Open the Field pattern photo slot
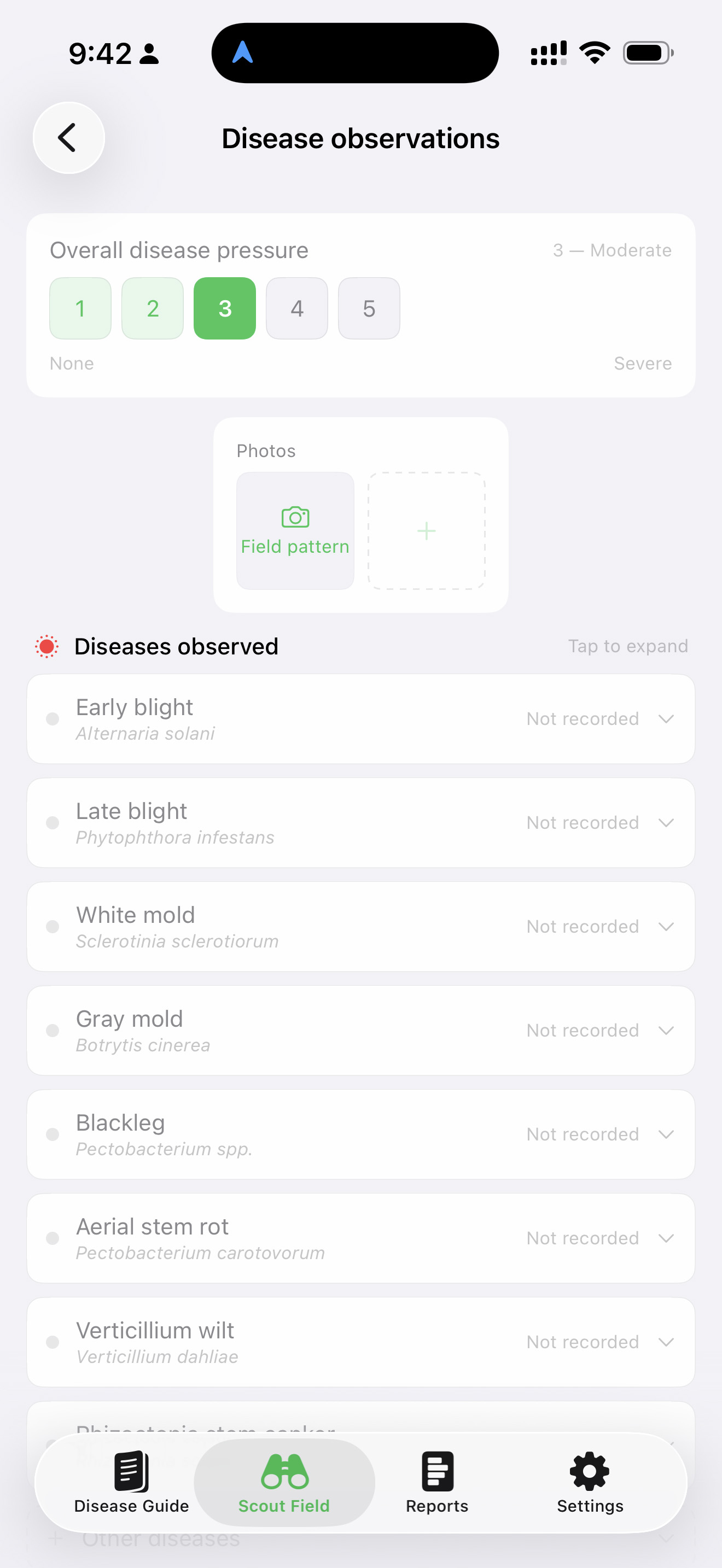Screen dimensions: 722x1568 tap(295, 531)
